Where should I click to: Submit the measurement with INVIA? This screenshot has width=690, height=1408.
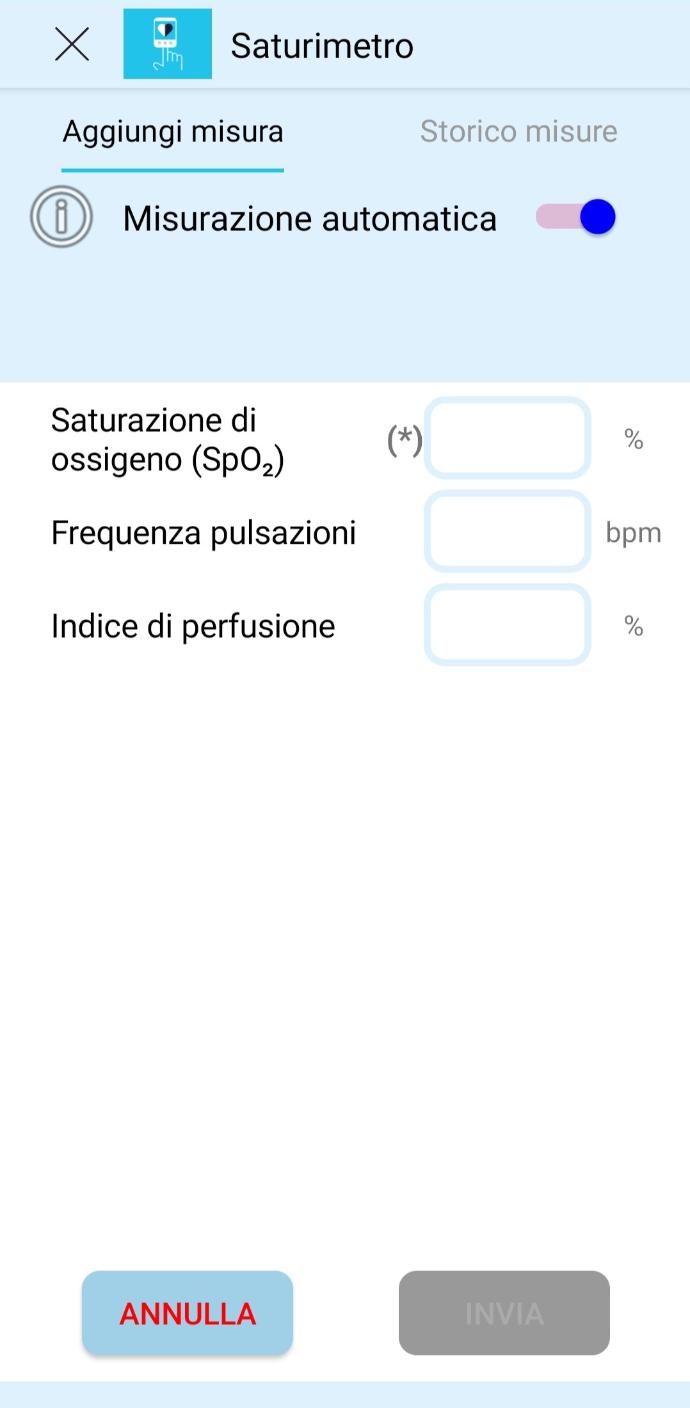coord(504,1313)
